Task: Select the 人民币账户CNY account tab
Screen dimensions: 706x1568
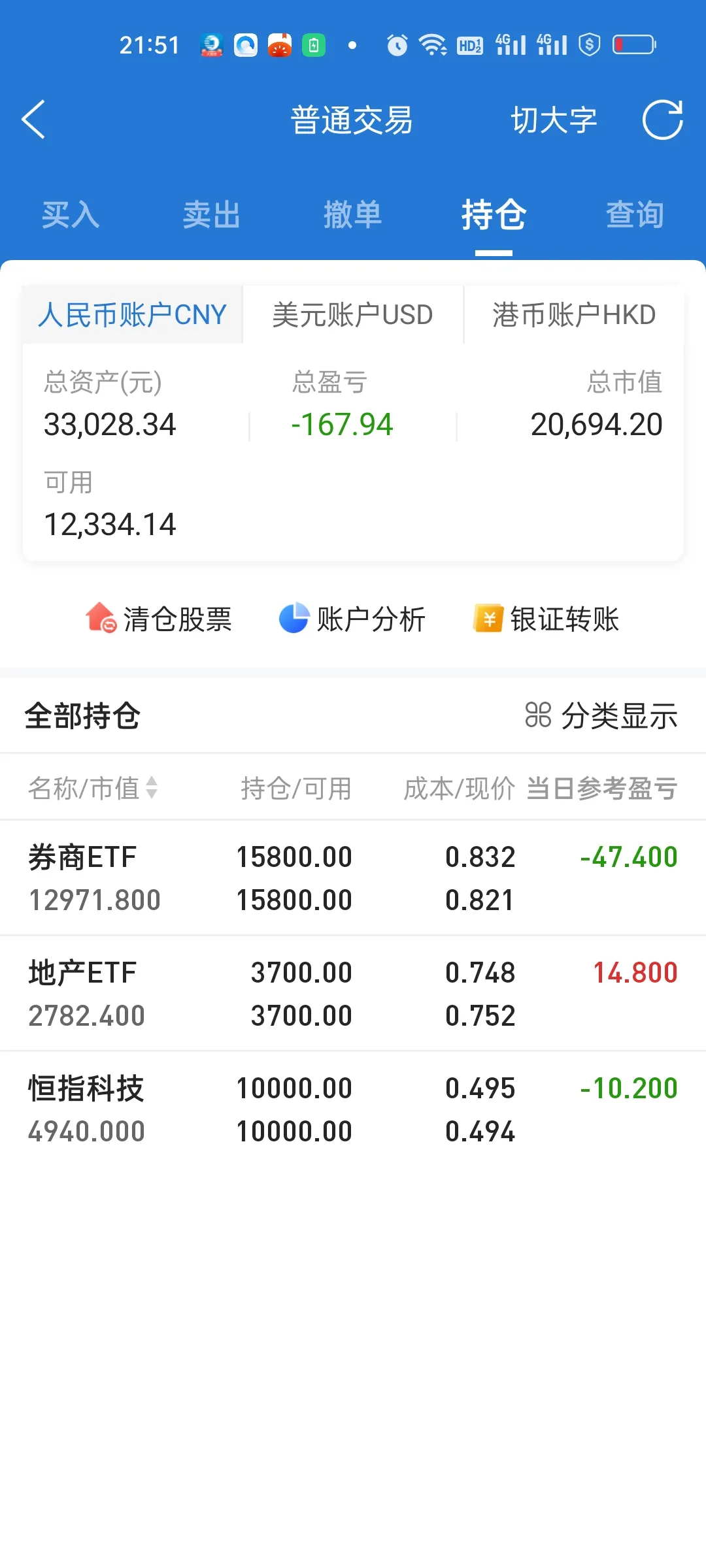Action: pyautogui.click(x=133, y=315)
